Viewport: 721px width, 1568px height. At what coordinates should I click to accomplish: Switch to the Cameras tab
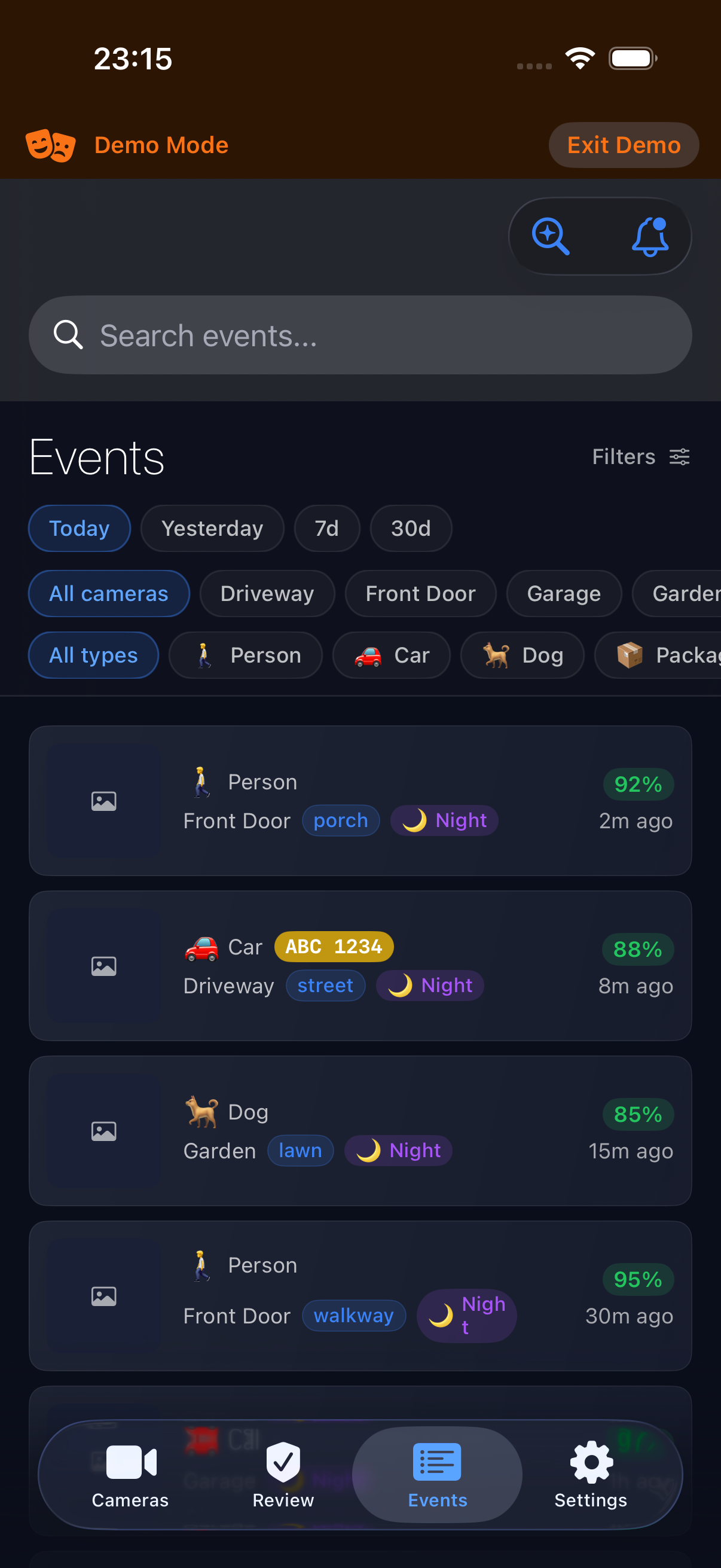[x=130, y=1475]
